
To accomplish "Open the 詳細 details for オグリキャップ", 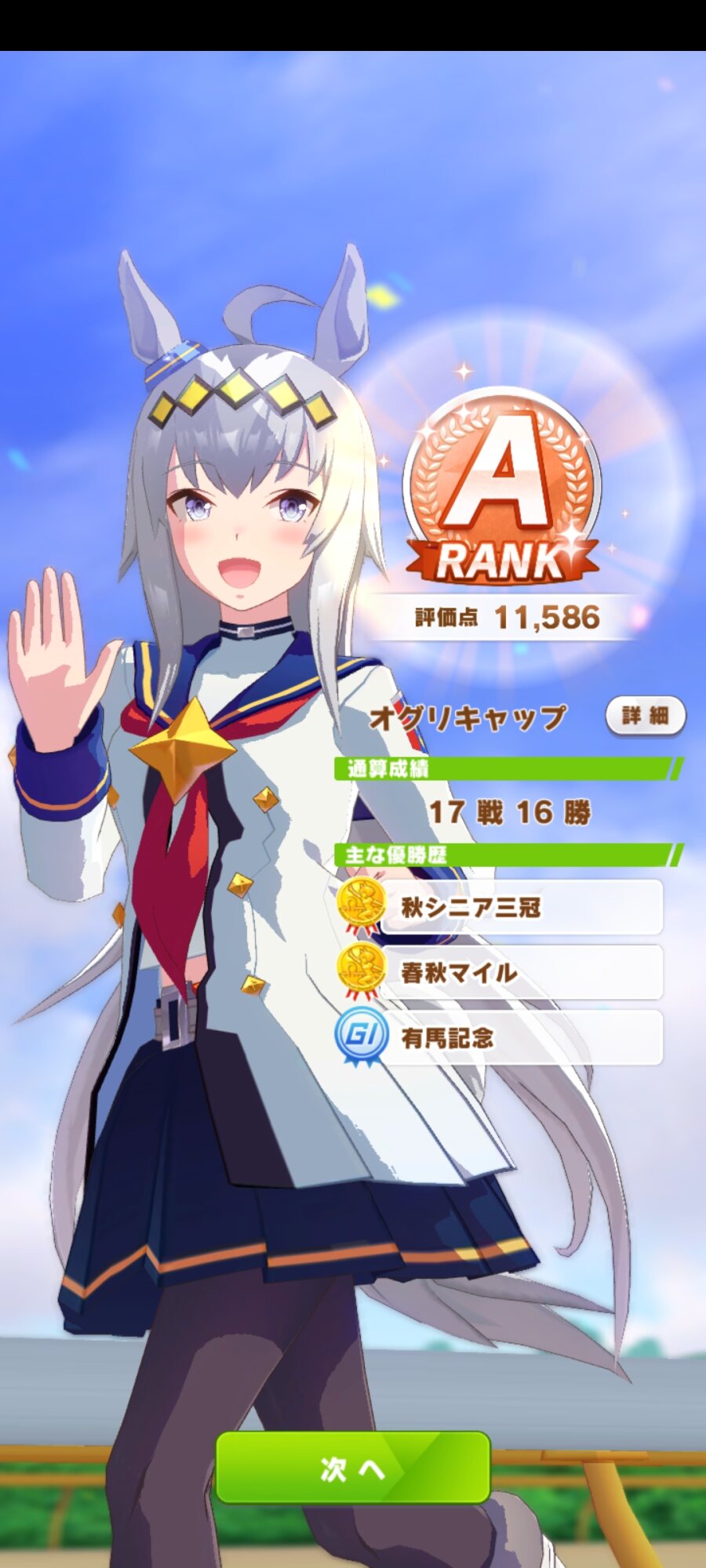I will pyautogui.click(x=646, y=715).
